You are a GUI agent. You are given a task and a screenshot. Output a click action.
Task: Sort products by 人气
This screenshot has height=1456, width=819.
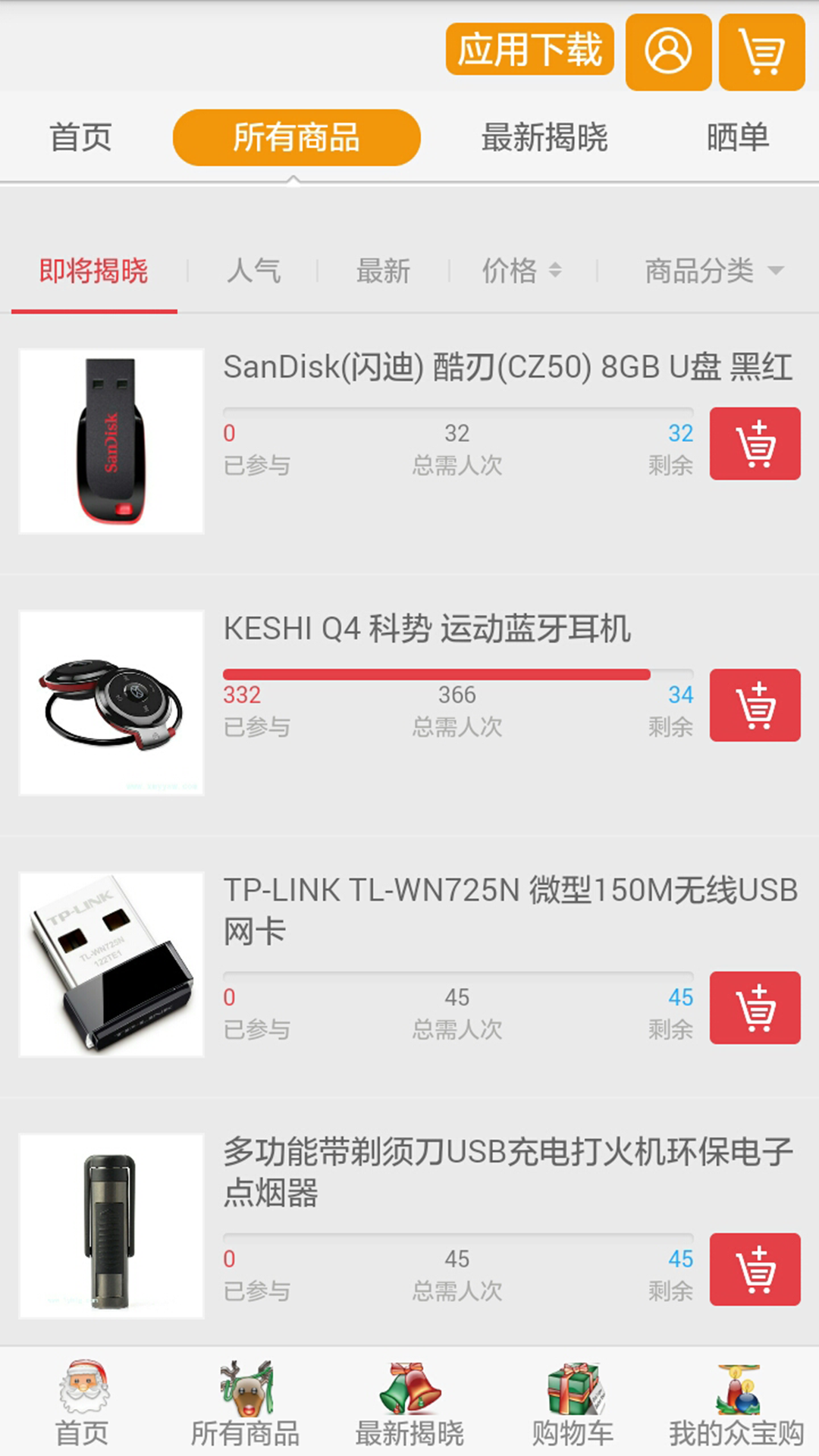(x=253, y=271)
